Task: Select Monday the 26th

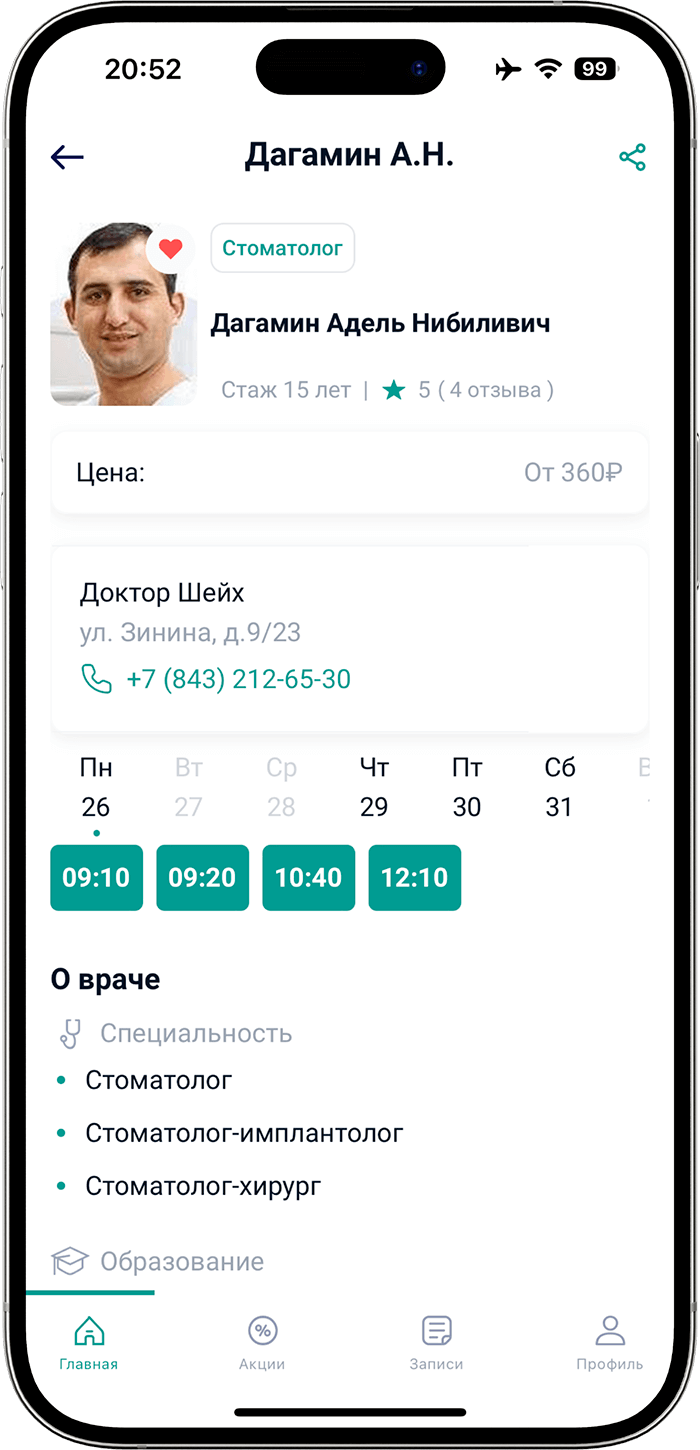Action: pyautogui.click(x=96, y=788)
